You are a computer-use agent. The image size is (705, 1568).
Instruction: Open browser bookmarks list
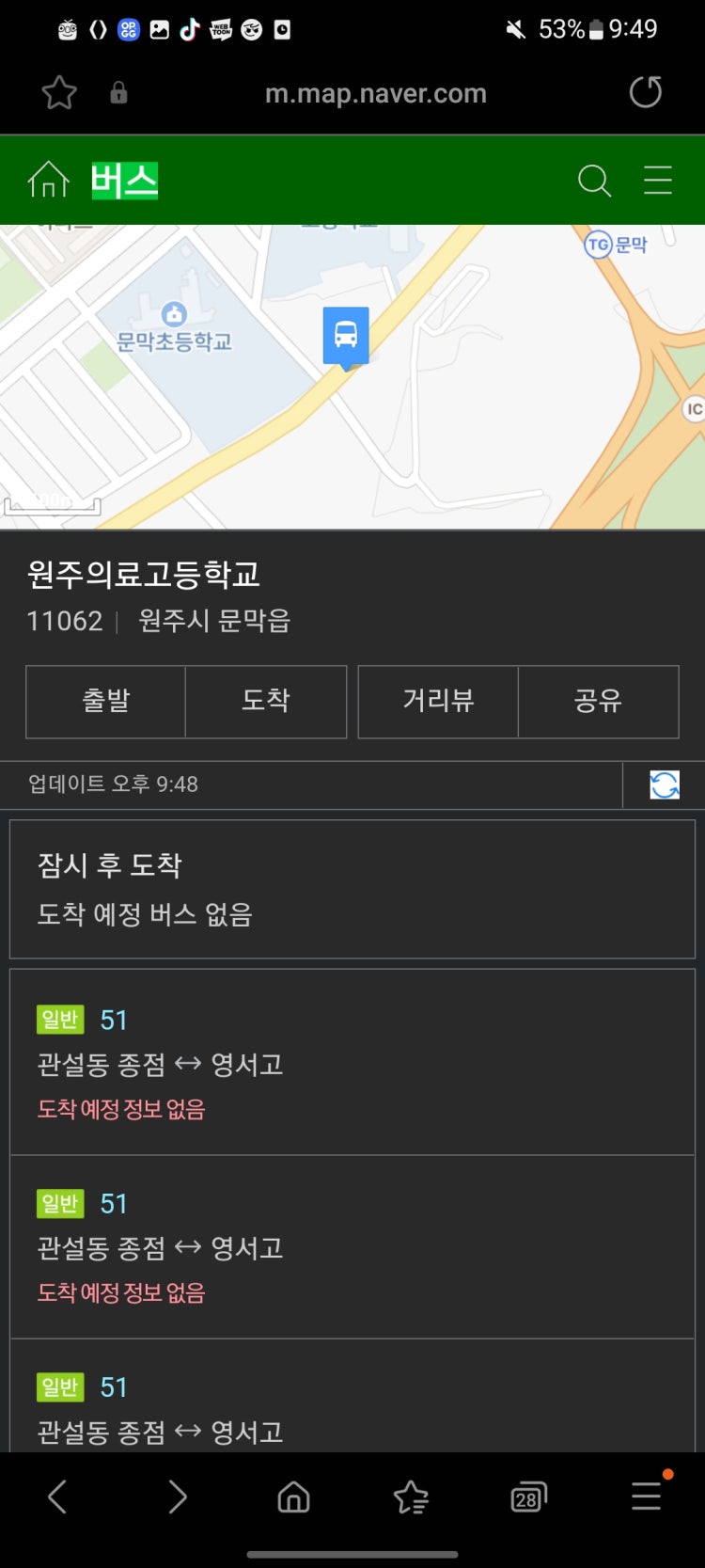411,1497
